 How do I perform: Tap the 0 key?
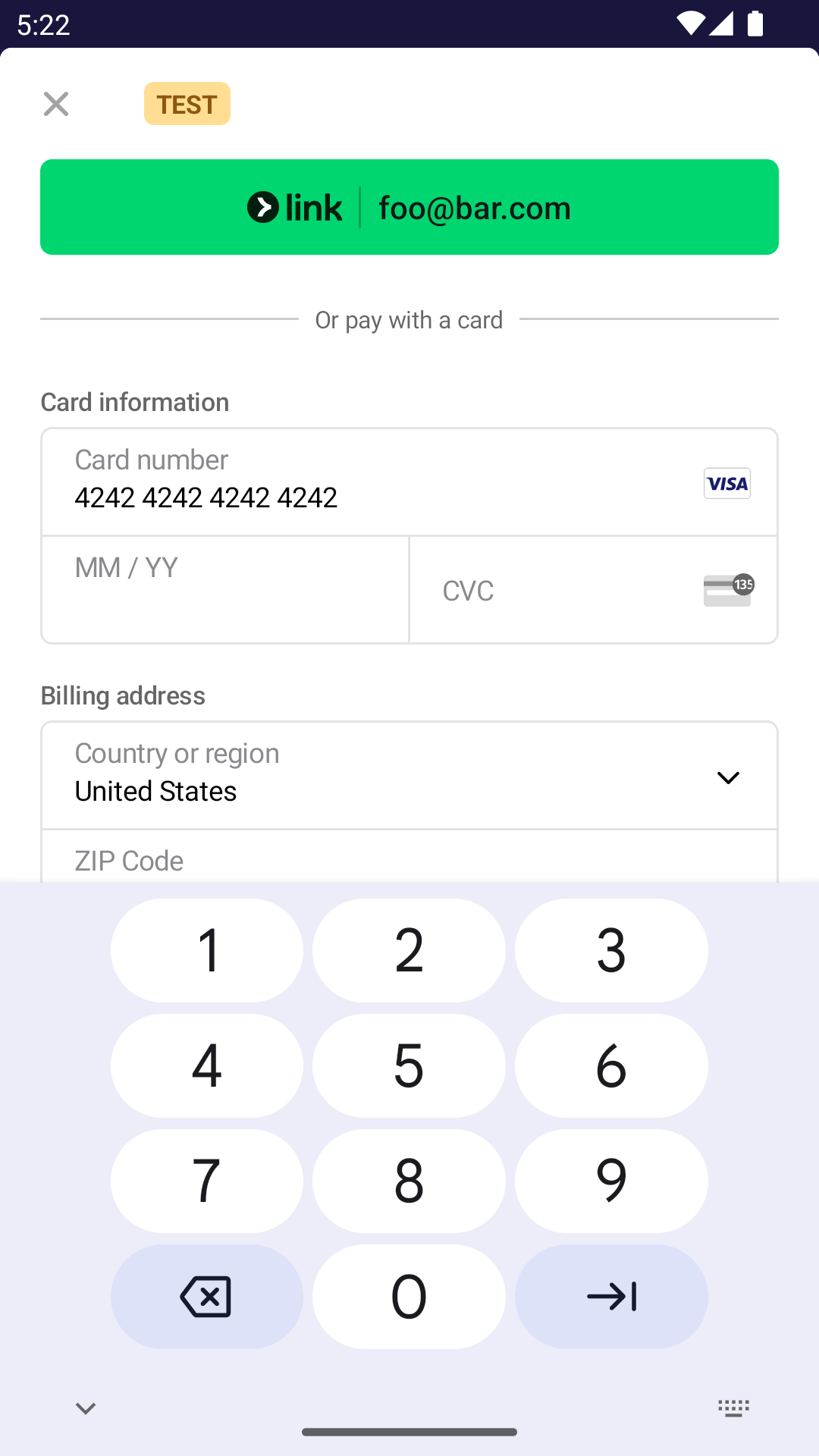pos(409,1296)
